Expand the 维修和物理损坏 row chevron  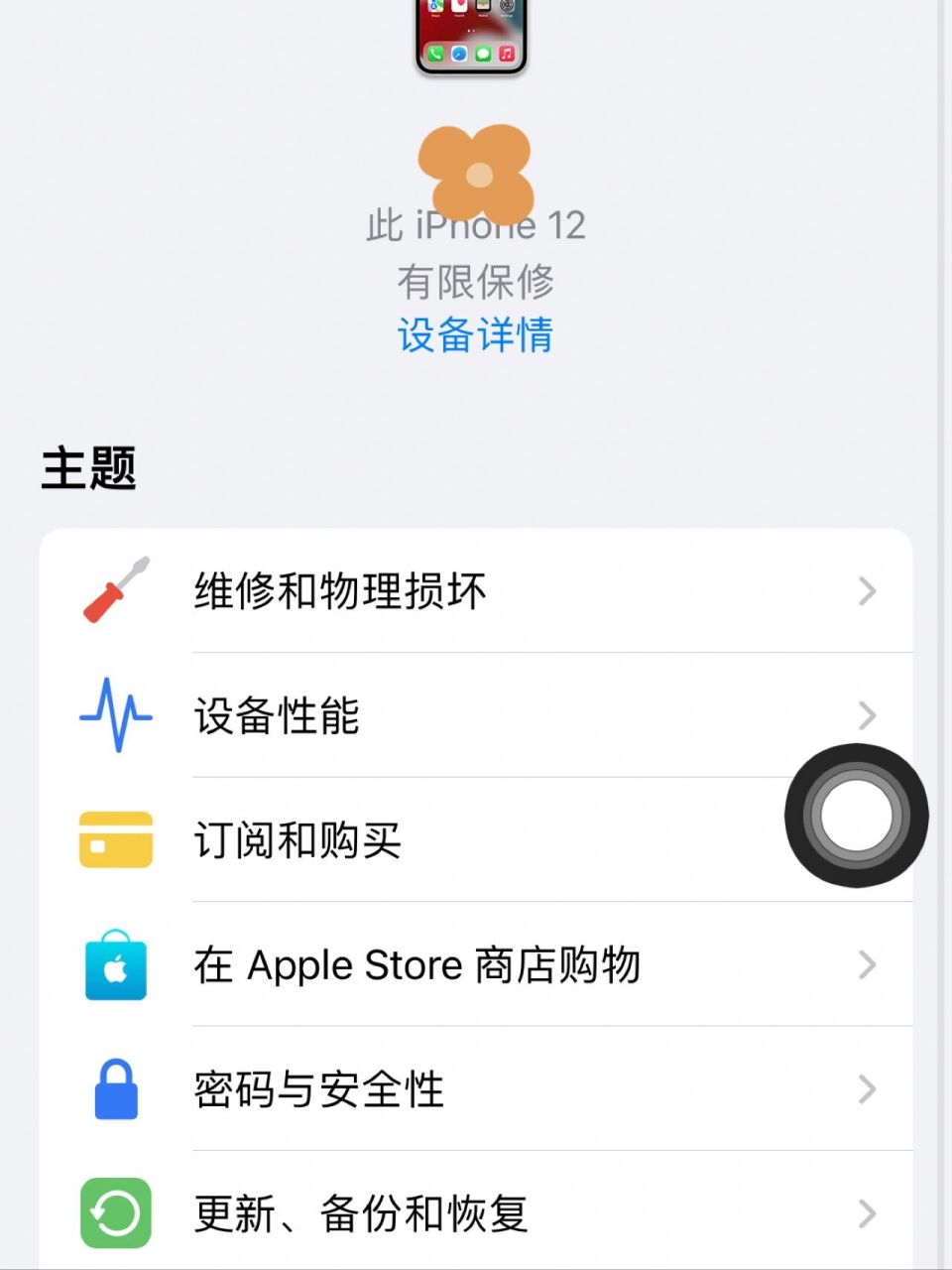coord(867,591)
